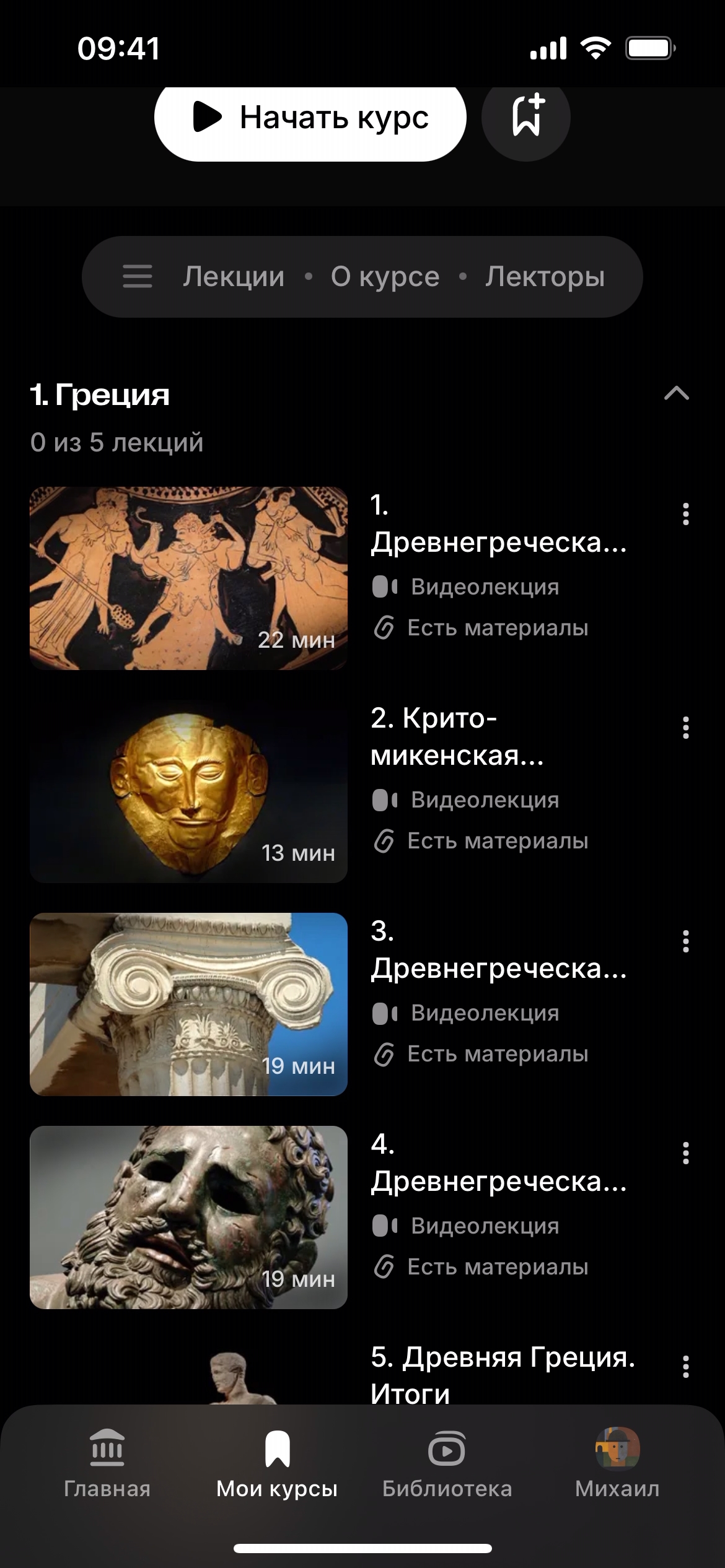Open lecture 3 with the column thumbnail
Screen dimensions: 725x1568
click(x=188, y=1004)
